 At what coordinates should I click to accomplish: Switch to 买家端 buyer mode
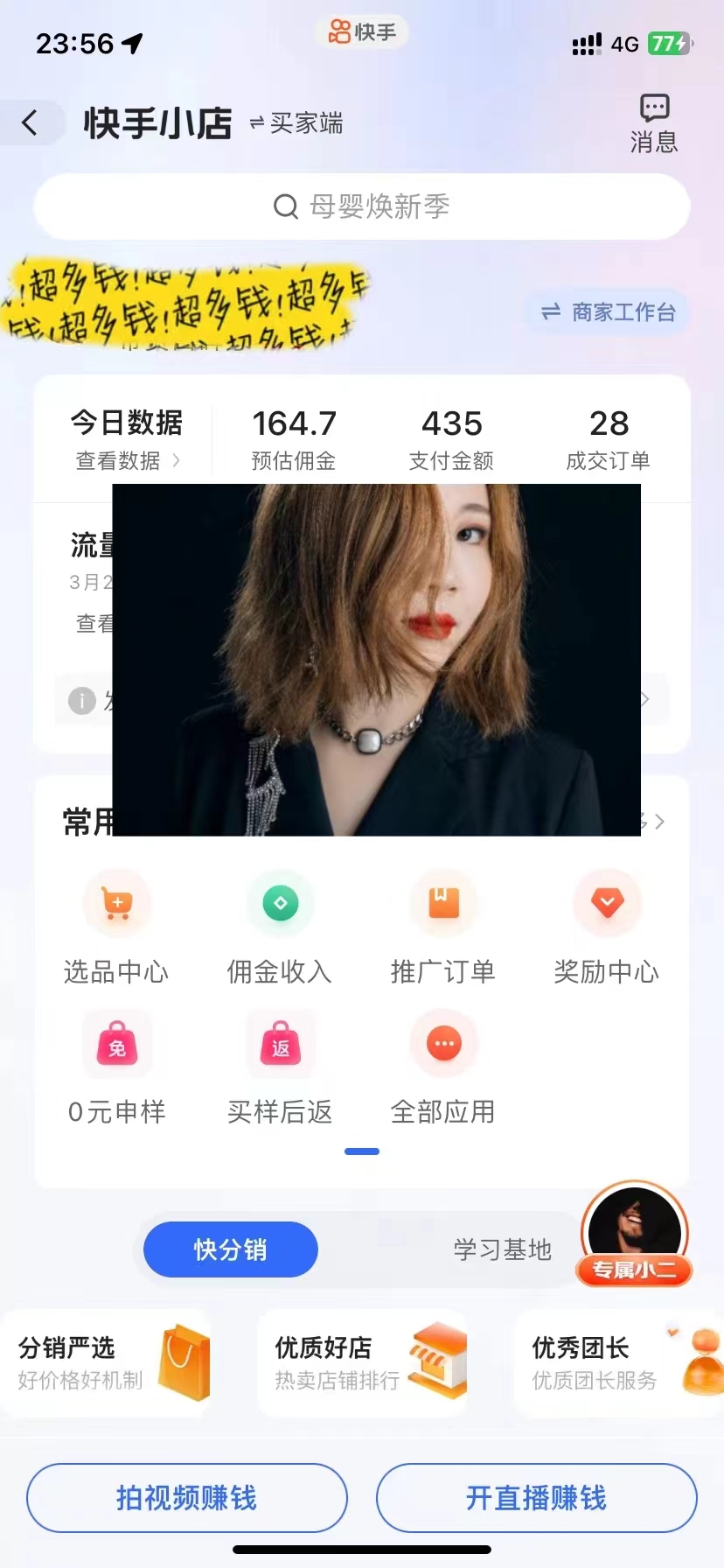pyautogui.click(x=296, y=123)
